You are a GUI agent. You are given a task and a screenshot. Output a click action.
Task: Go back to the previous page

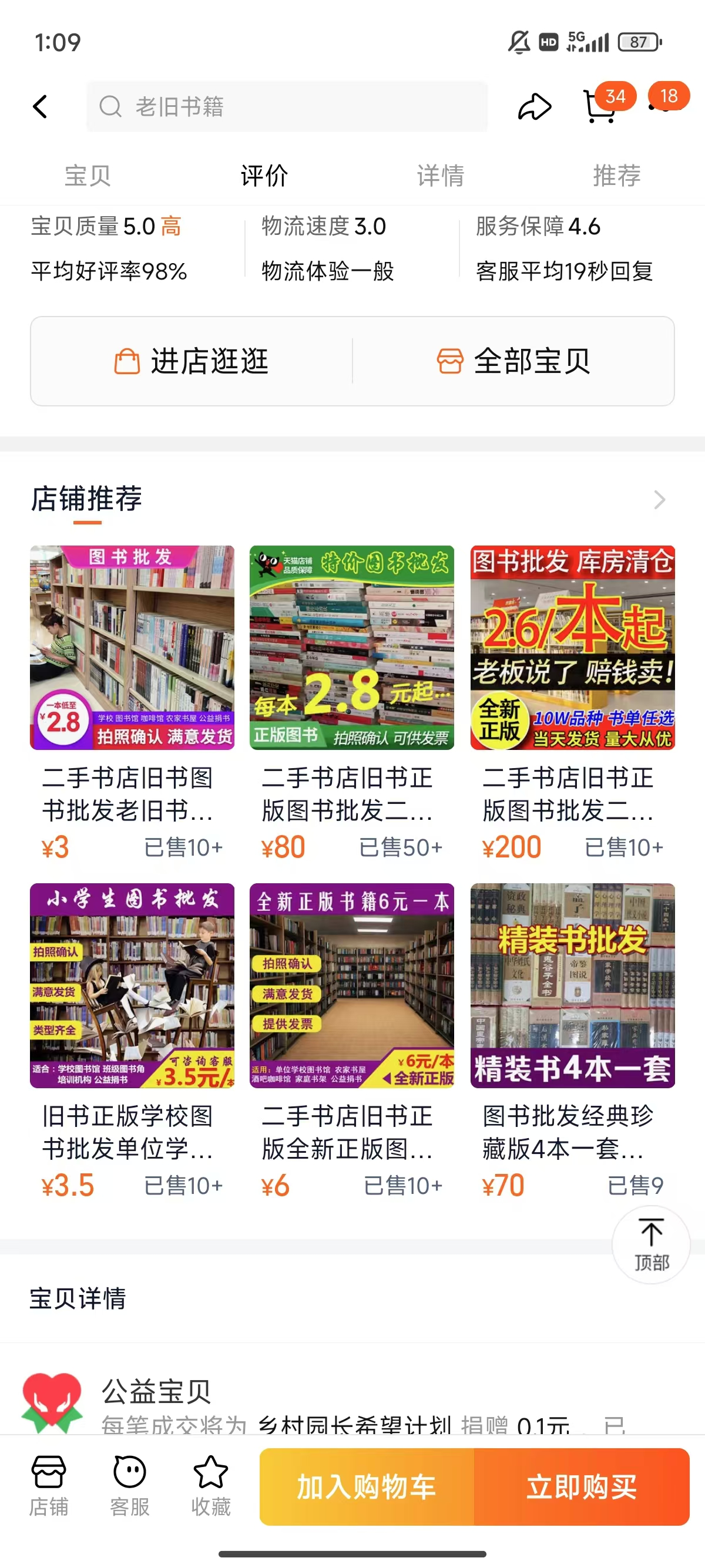pyautogui.click(x=40, y=106)
